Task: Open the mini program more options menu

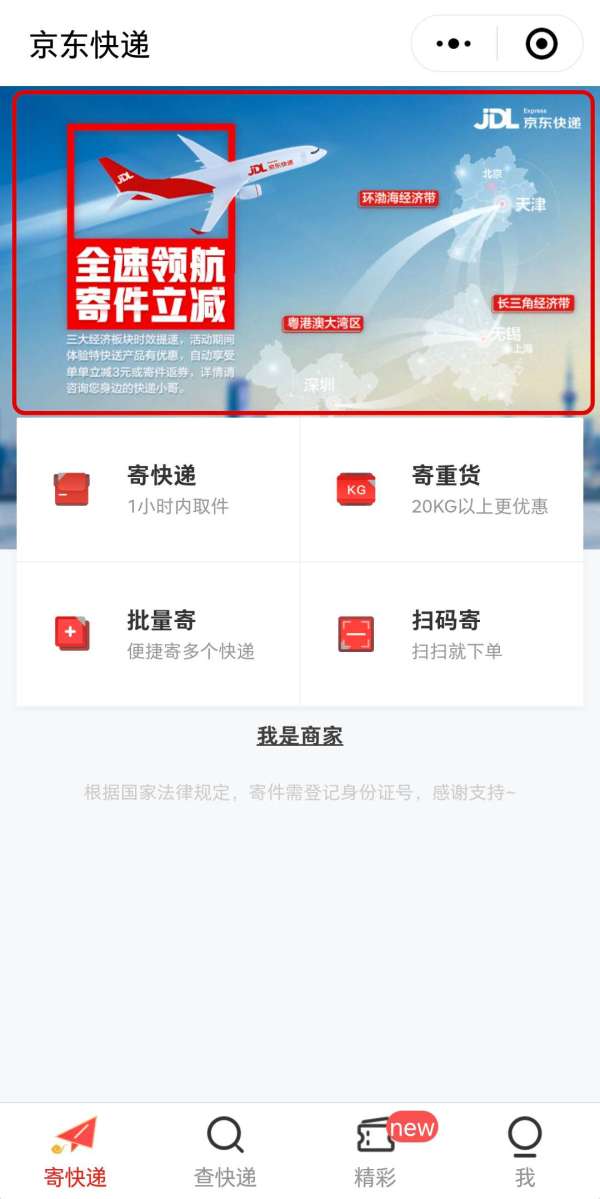Action: tap(455, 44)
